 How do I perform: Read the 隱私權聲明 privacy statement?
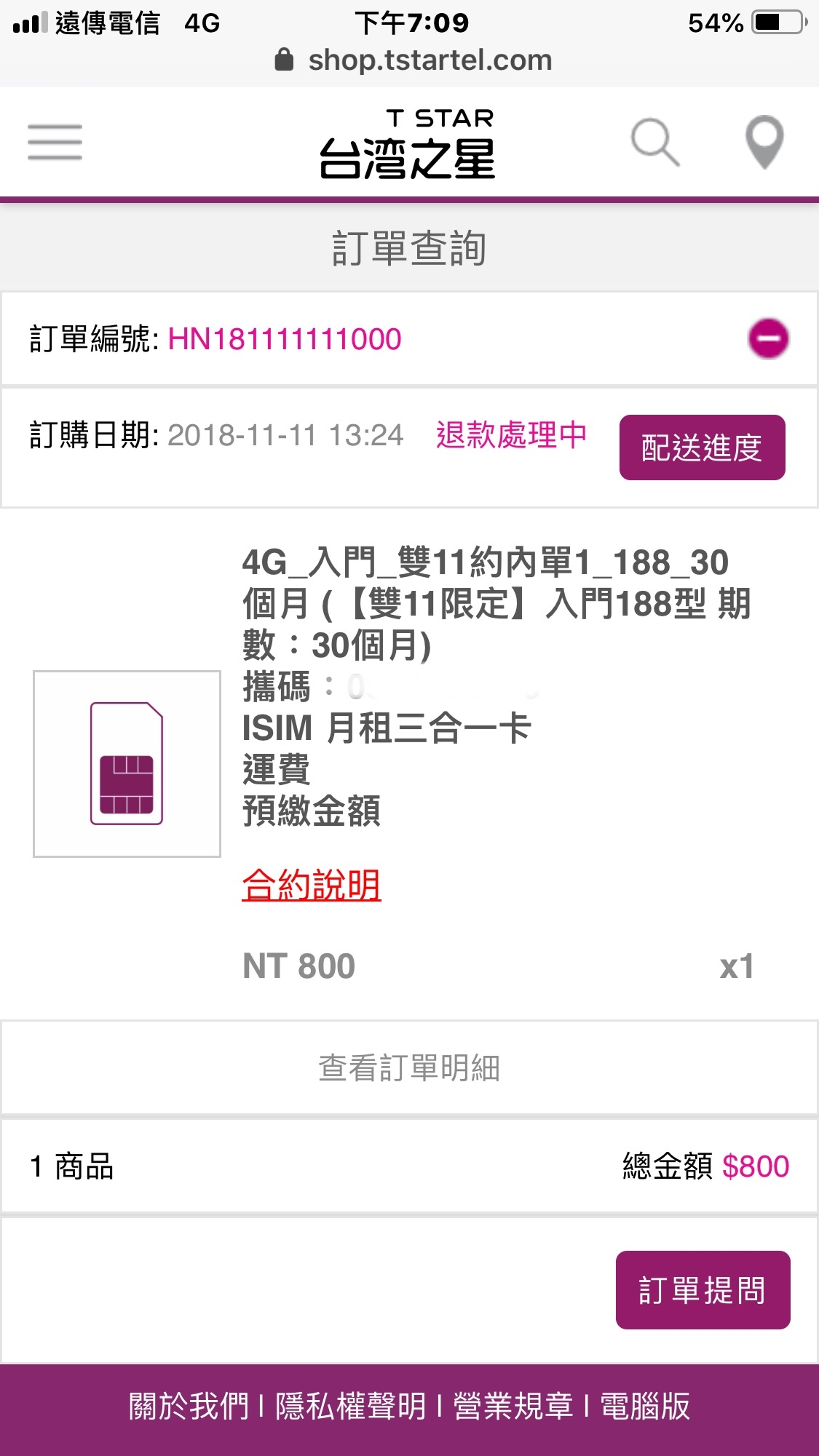(x=350, y=1407)
